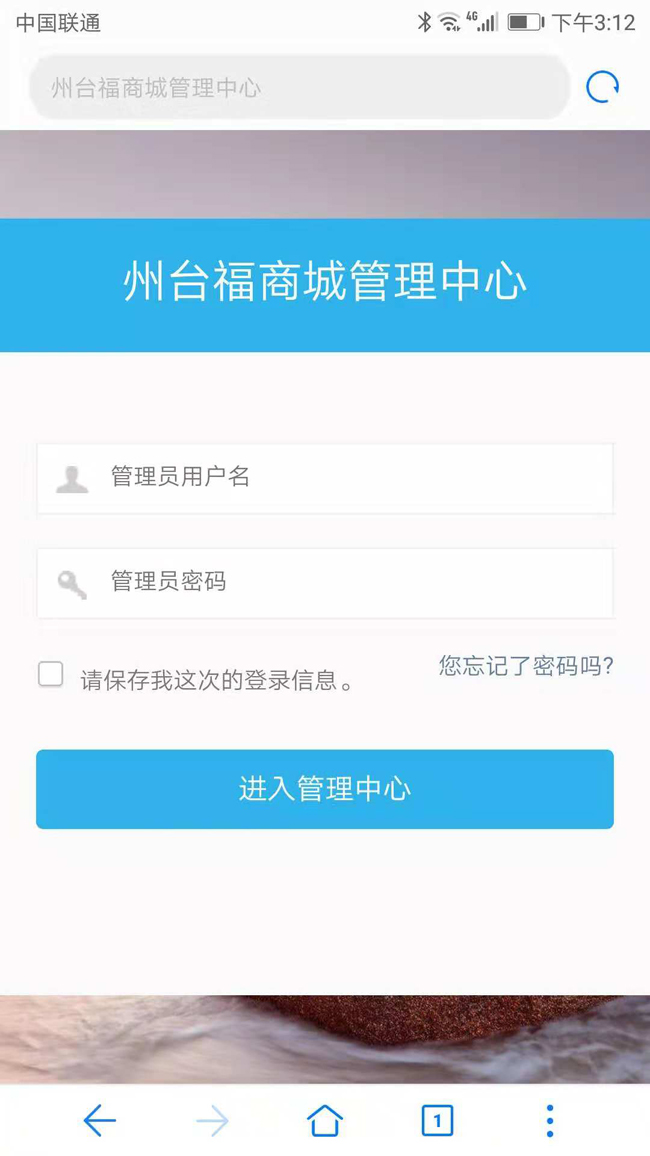
Task: Focus the 管理员密码 field
Action: tap(325, 583)
